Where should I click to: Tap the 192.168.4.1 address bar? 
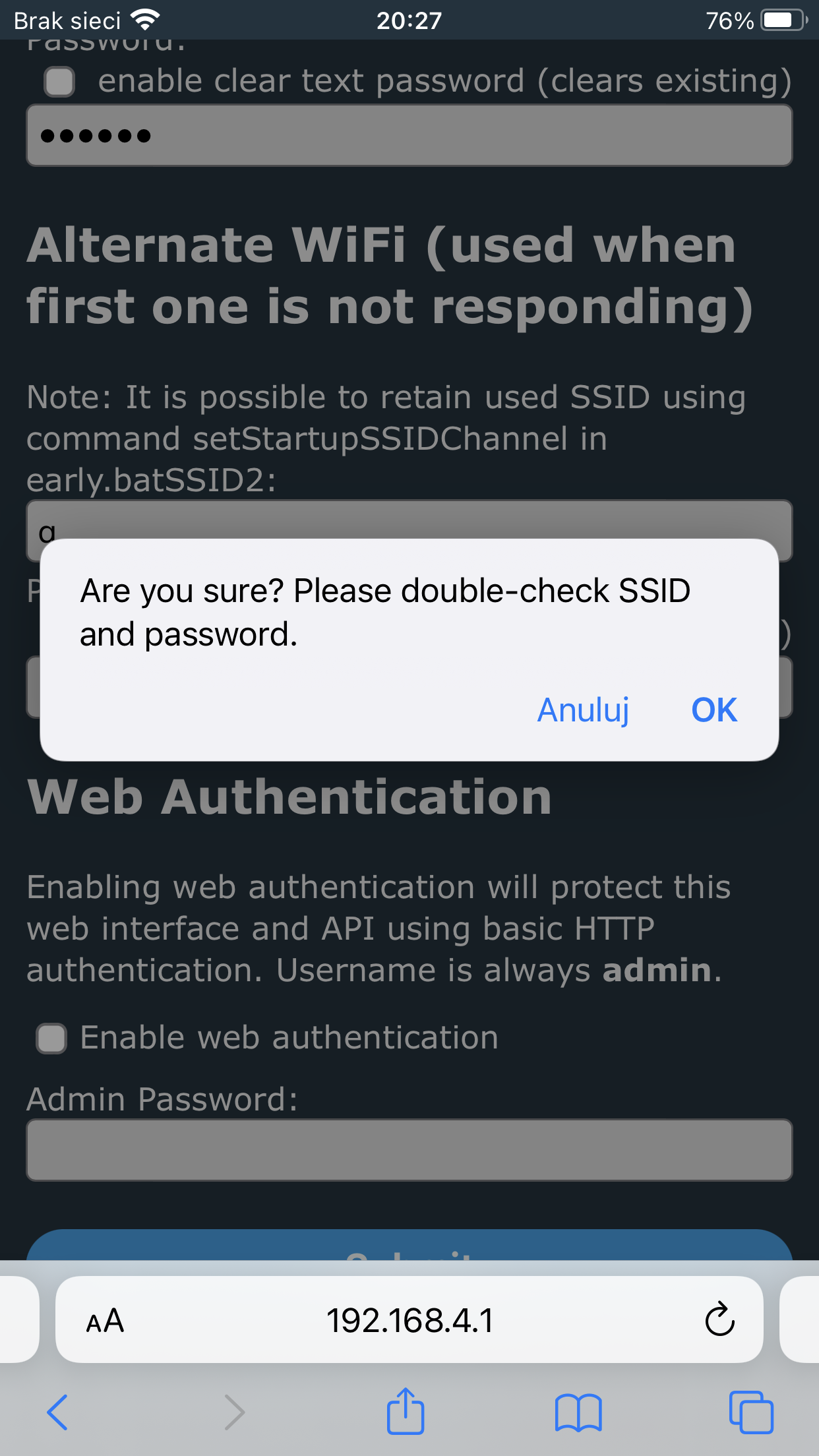click(409, 1319)
